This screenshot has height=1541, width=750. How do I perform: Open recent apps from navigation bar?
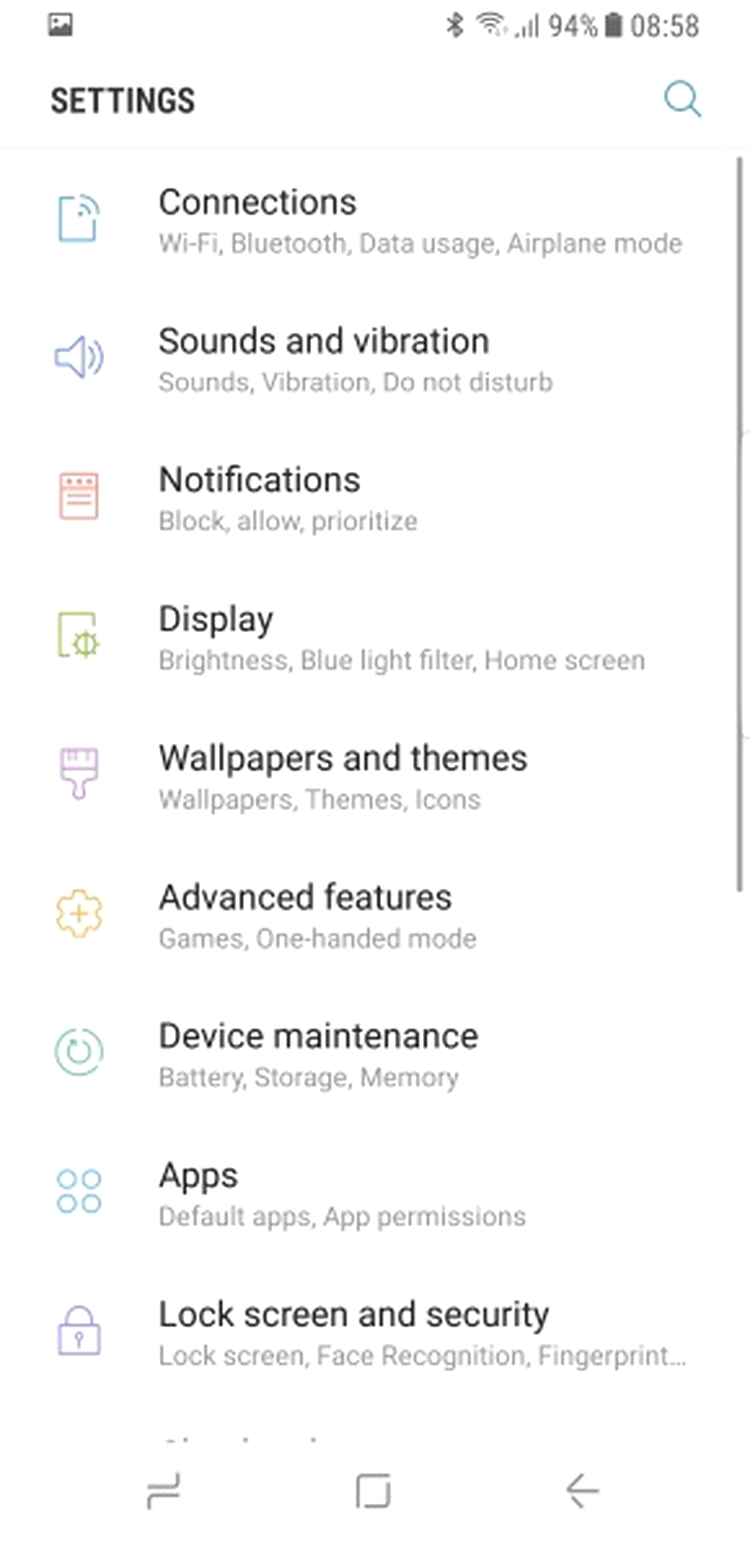tap(163, 1492)
